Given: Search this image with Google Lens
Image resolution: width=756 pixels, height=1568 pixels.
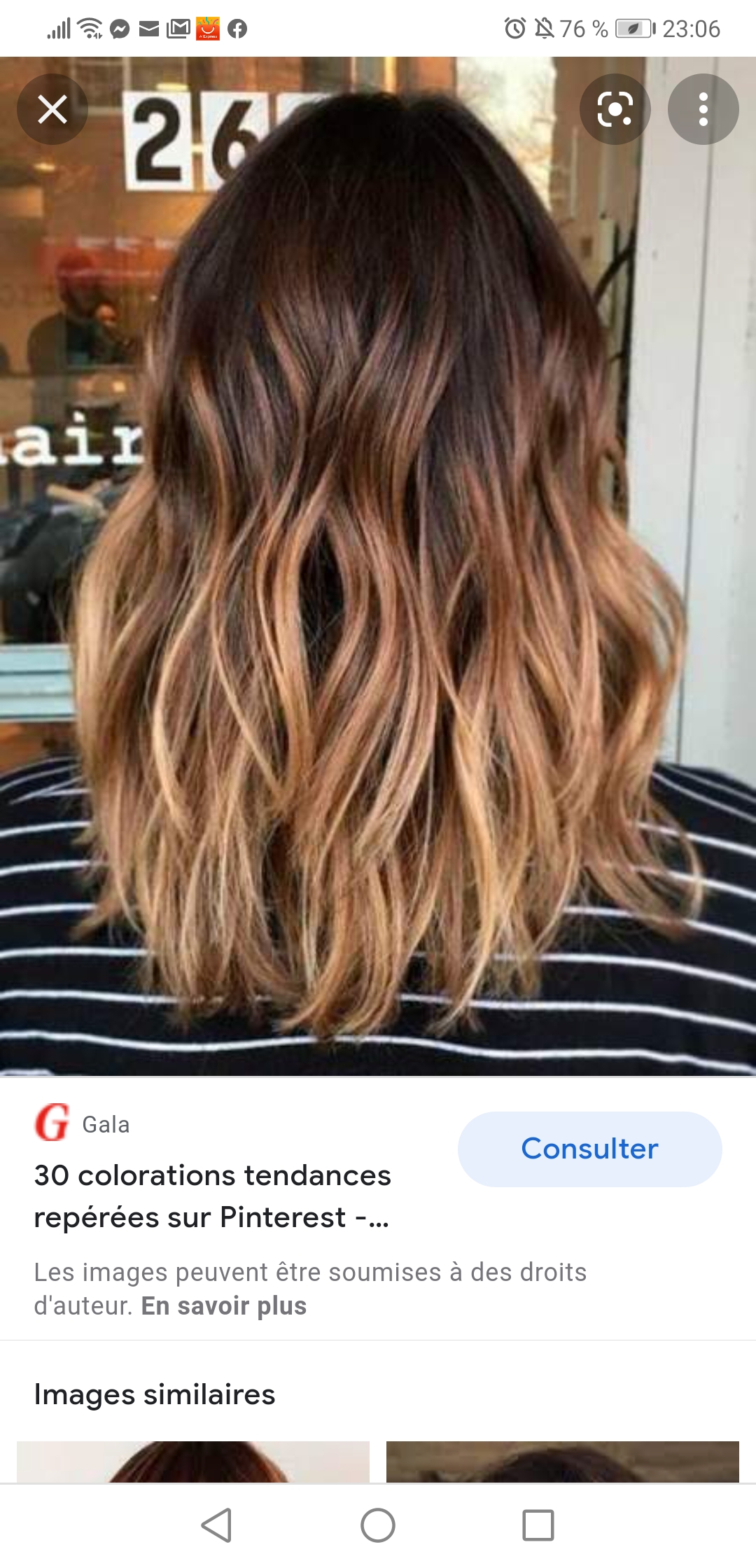Looking at the screenshot, I should click(615, 109).
